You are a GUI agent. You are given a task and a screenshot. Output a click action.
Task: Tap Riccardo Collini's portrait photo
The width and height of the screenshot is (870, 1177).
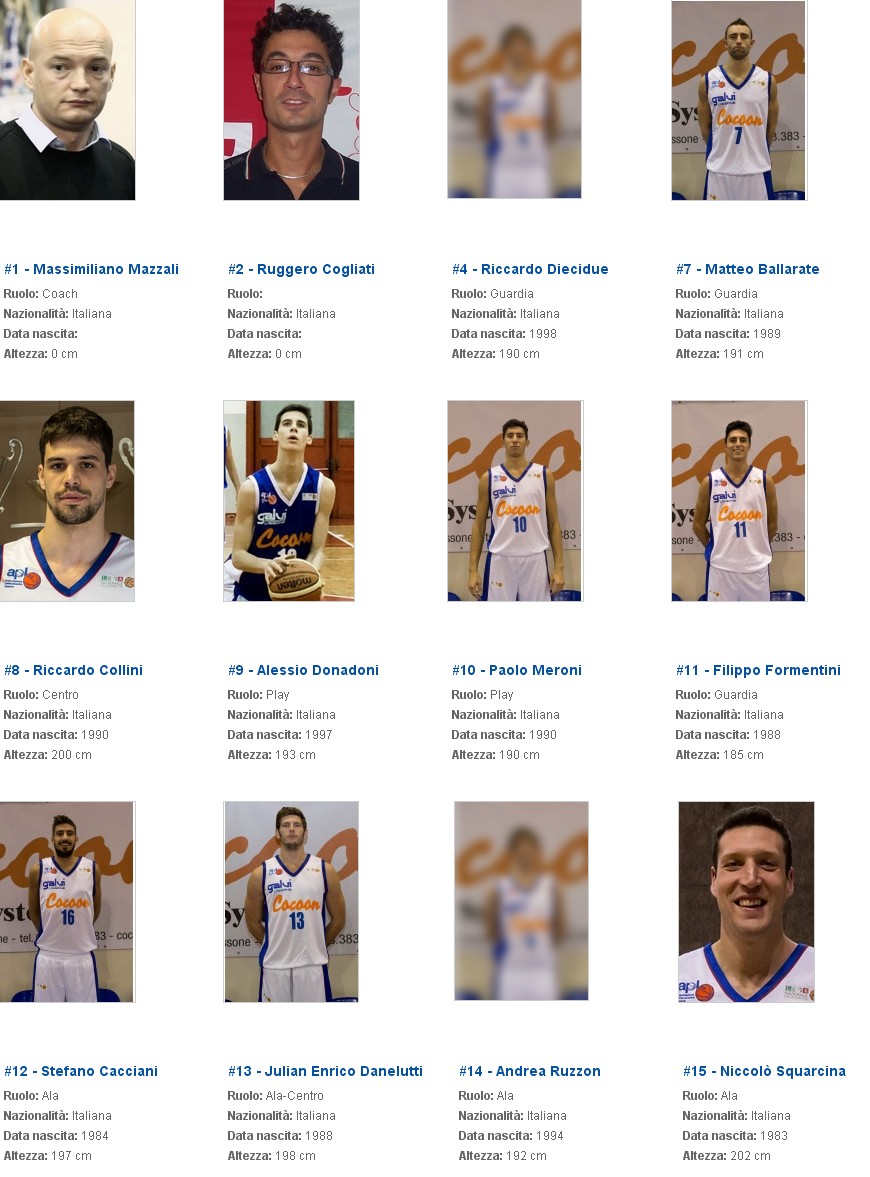click(67, 500)
